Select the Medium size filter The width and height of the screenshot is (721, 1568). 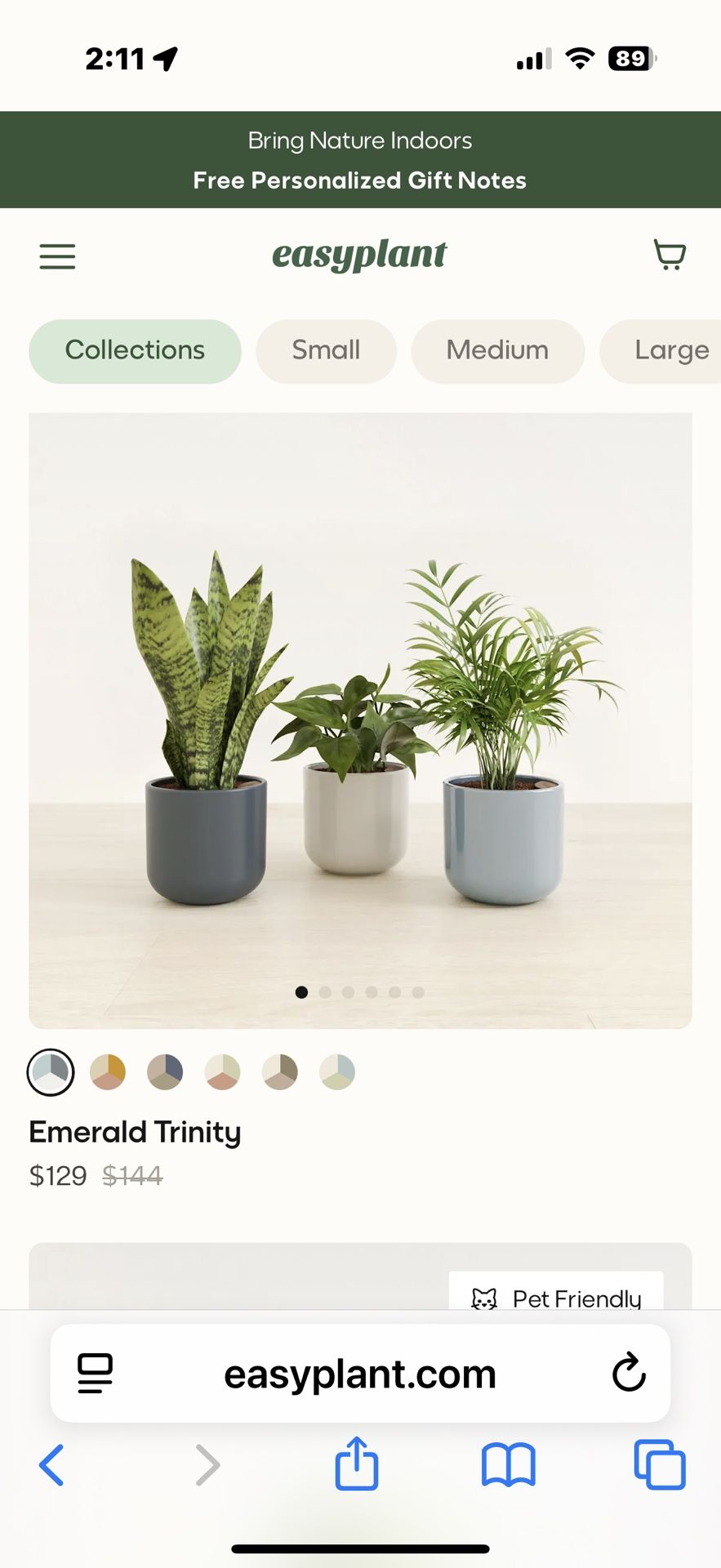point(497,350)
